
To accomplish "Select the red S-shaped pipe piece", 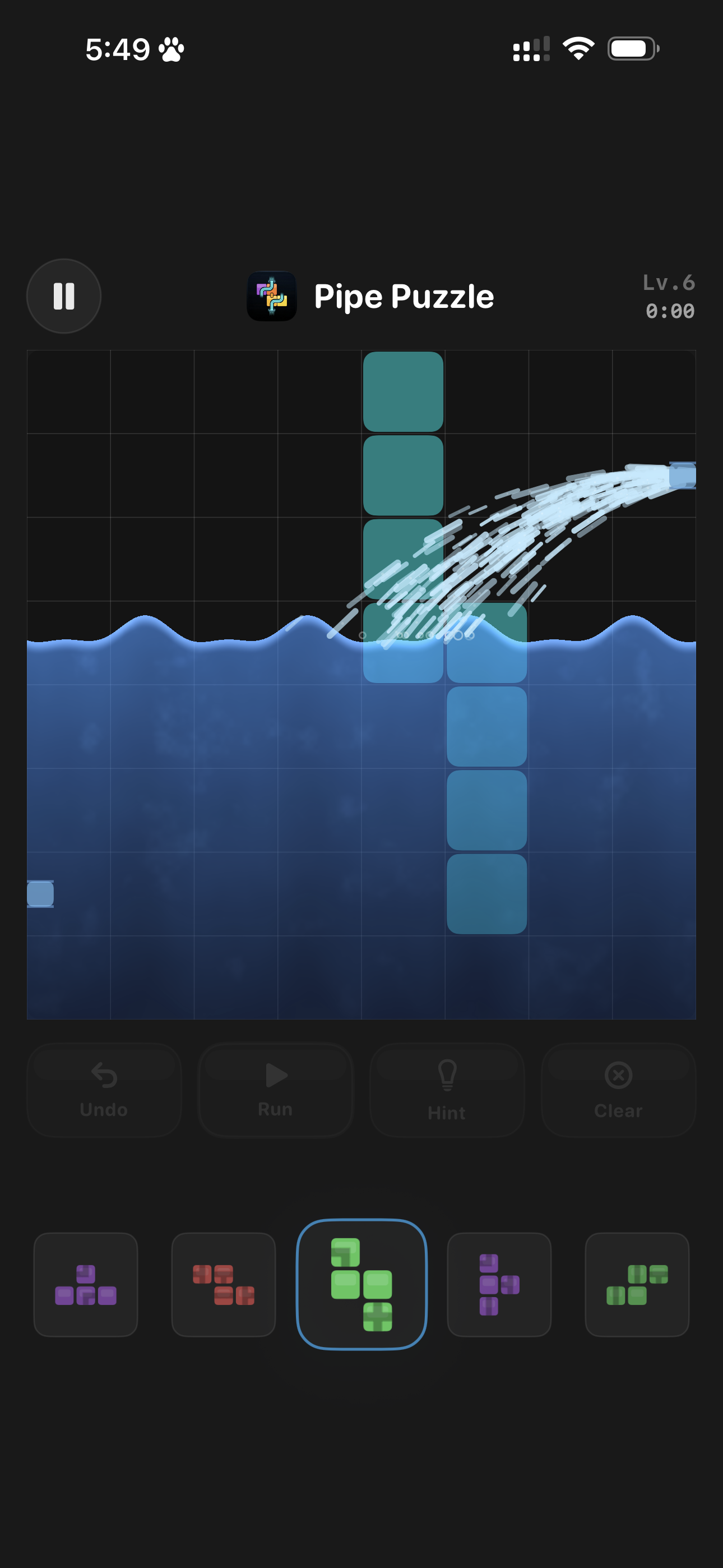I will 224,1285.
